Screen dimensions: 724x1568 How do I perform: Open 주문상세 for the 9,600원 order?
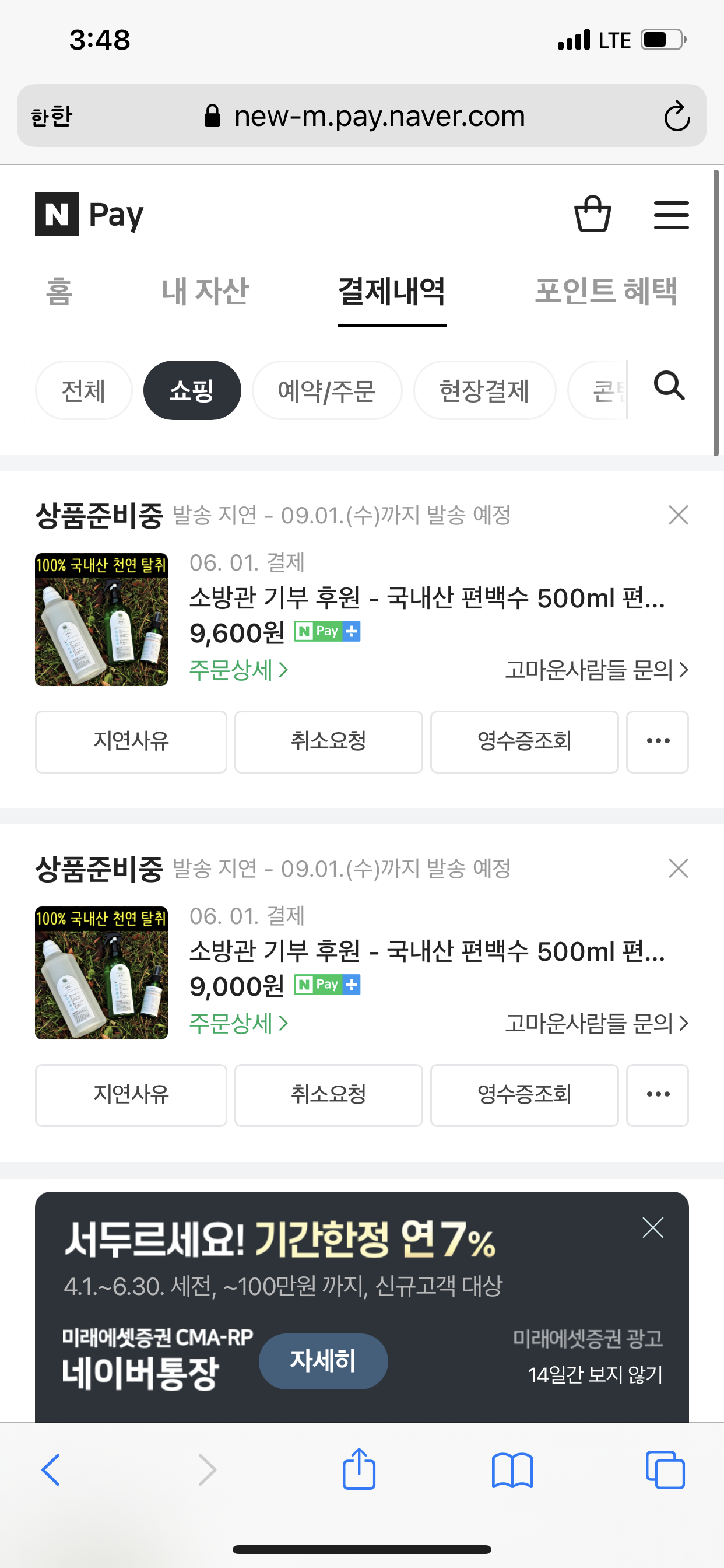pos(238,670)
